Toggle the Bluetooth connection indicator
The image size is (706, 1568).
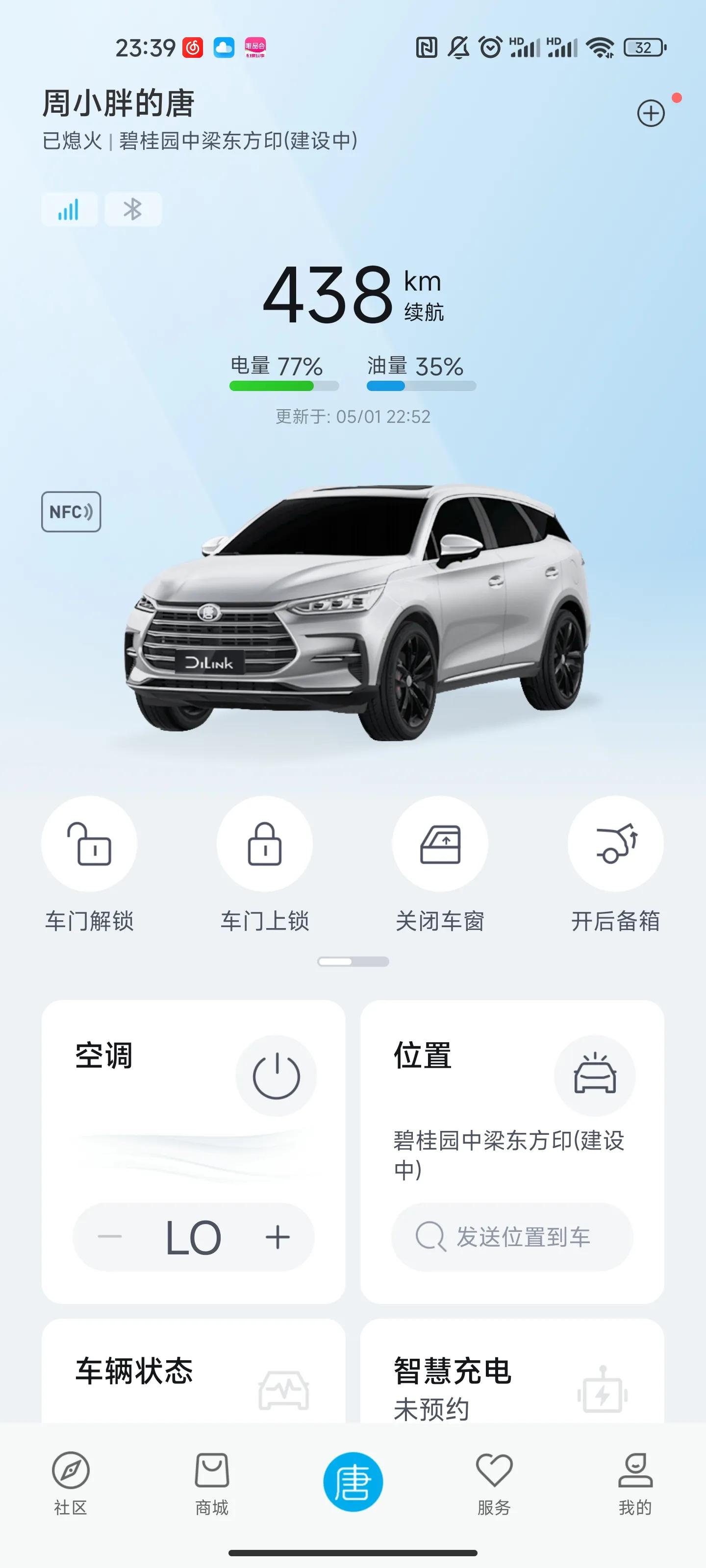(x=133, y=210)
